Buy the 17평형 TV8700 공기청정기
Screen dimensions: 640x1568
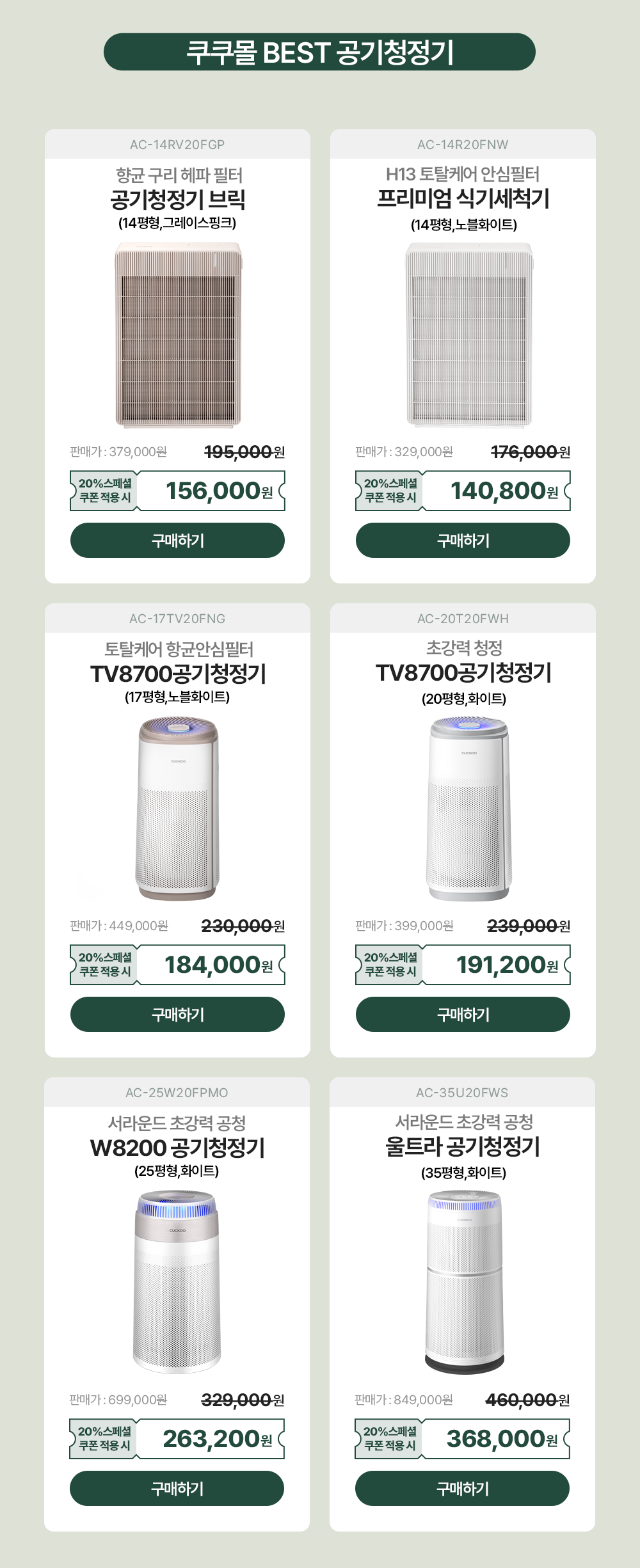177,1015
